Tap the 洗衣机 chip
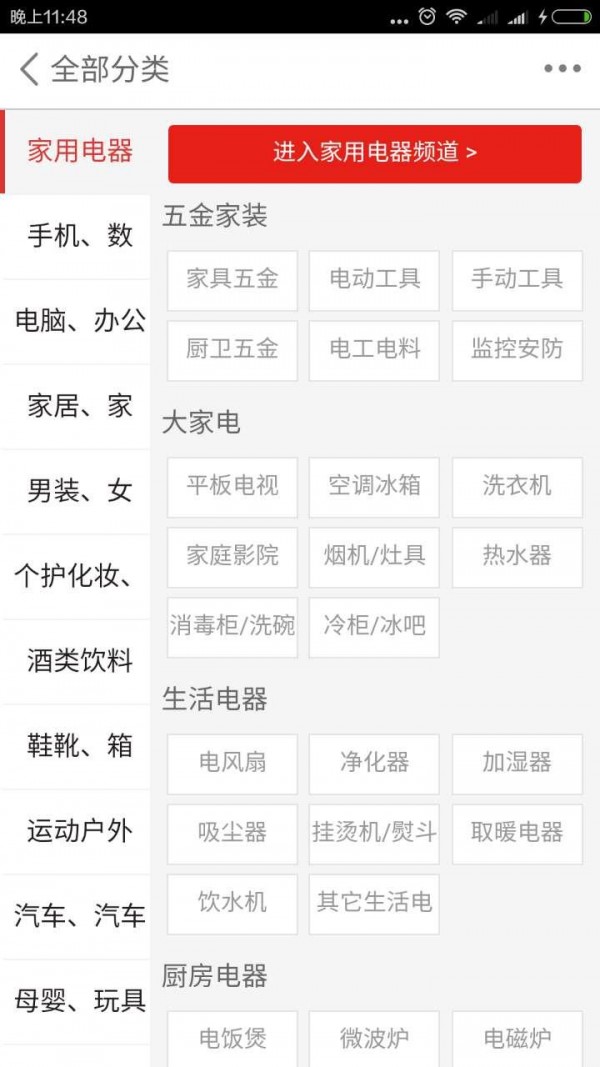Screen dimensions: 600x1067 pos(516,486)
